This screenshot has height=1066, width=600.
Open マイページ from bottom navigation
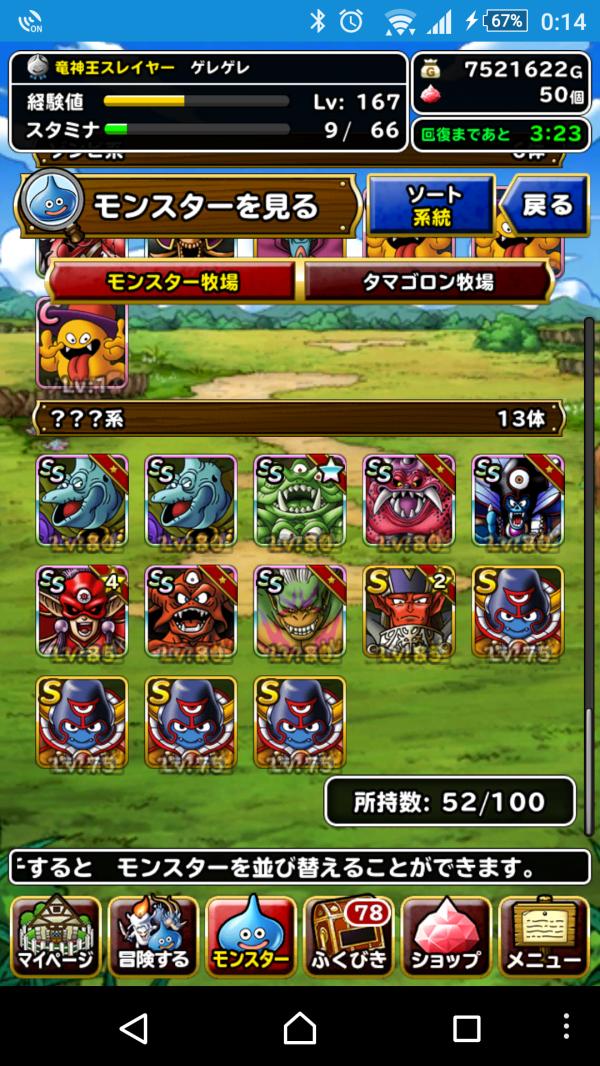point(56,937)
